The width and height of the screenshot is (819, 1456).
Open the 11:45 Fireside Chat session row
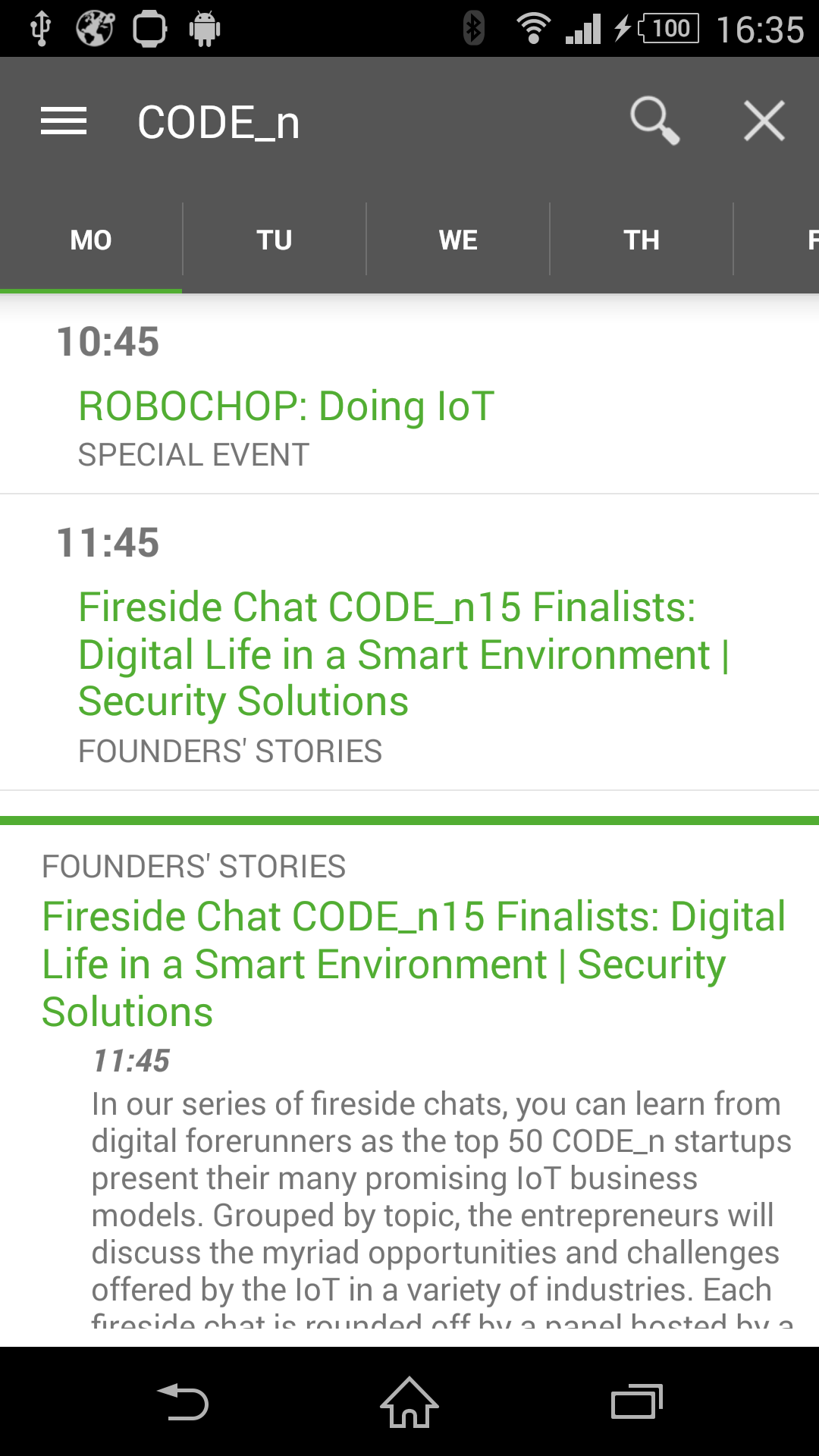click(409, 643)
